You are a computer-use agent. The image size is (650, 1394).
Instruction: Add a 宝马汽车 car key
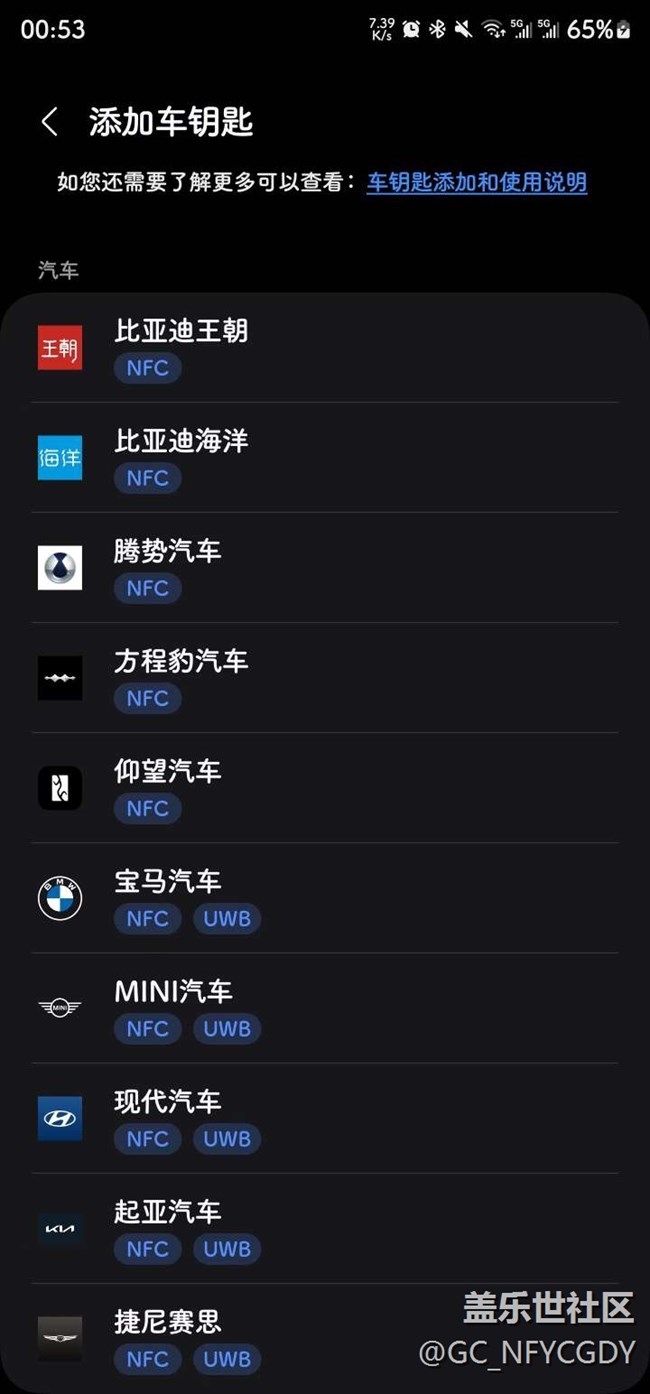[325, 898]
